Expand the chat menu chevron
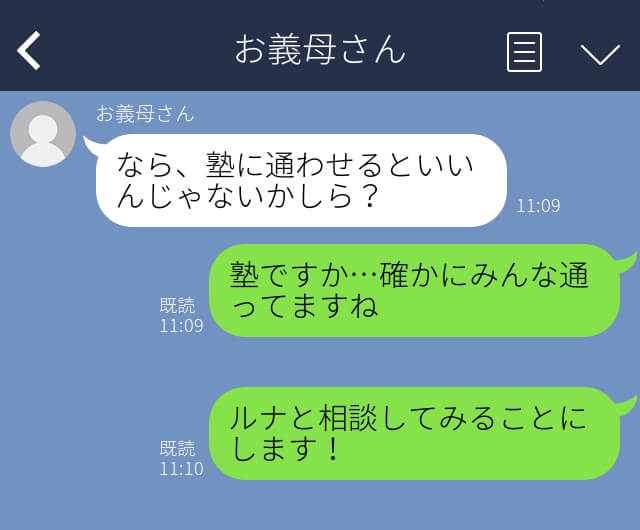640x530 pixels. pos(600,53)
